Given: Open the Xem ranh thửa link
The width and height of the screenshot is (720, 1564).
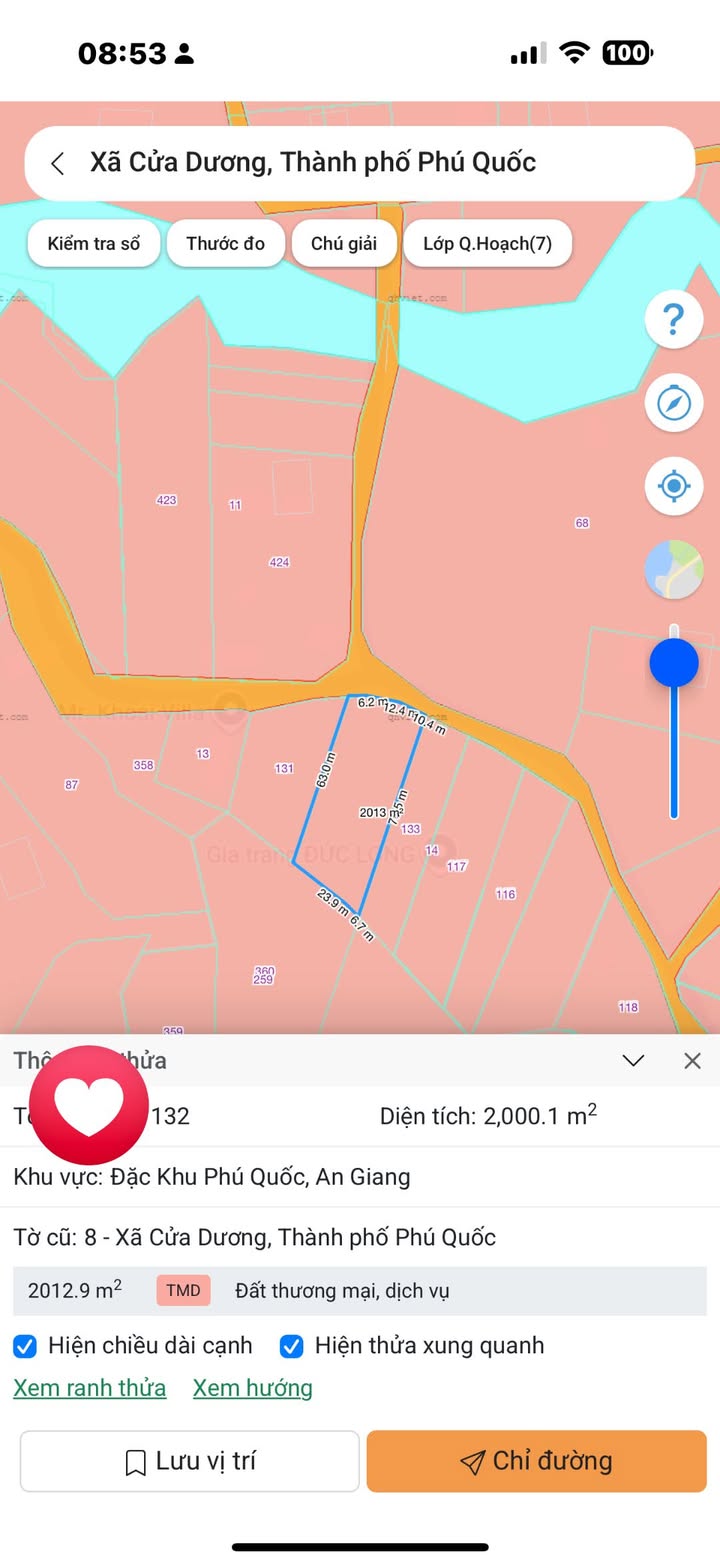Looking at the screenshot, I should coord(90,1388).
